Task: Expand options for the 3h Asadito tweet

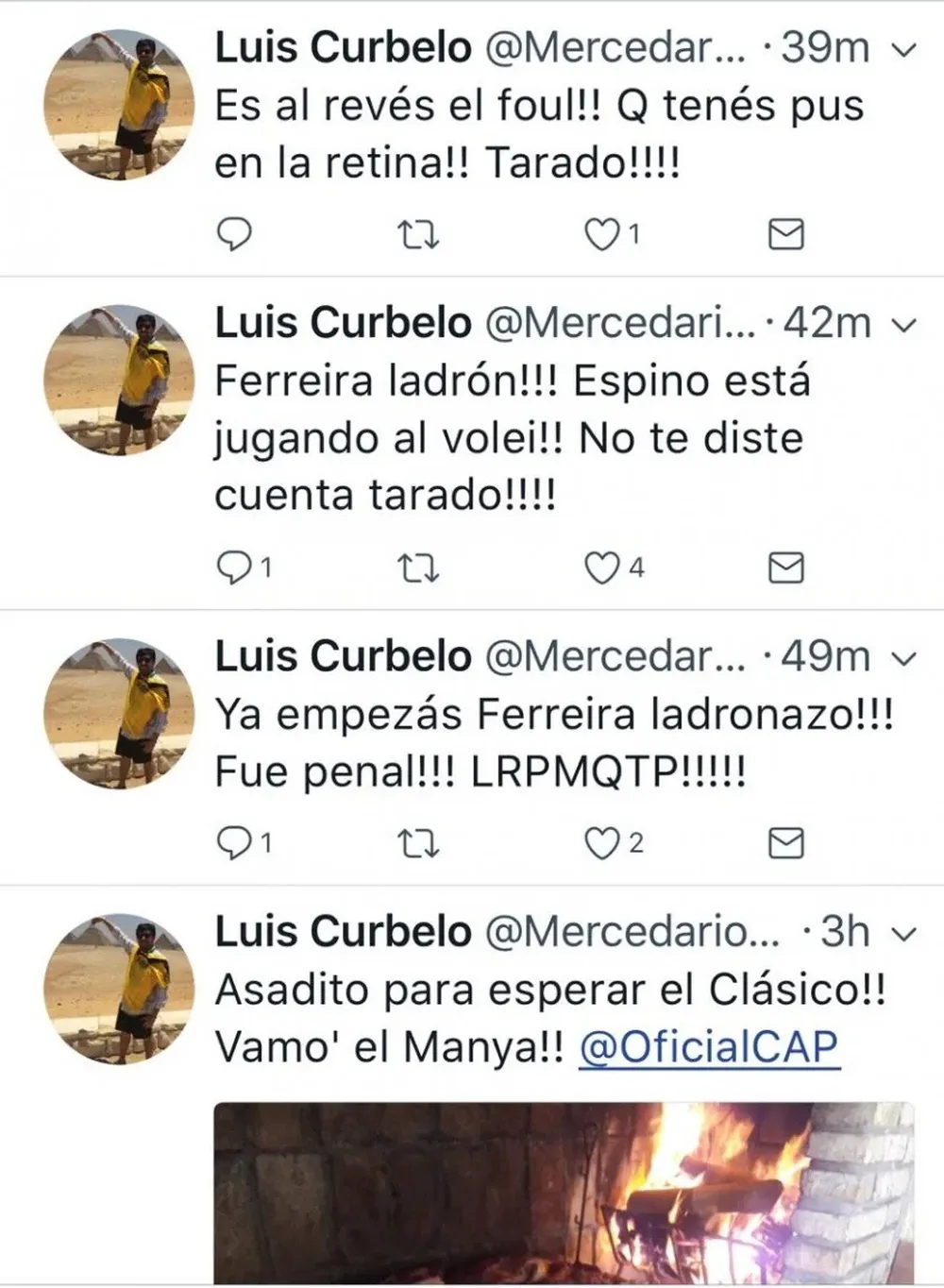Action: (x=904, y=934)
